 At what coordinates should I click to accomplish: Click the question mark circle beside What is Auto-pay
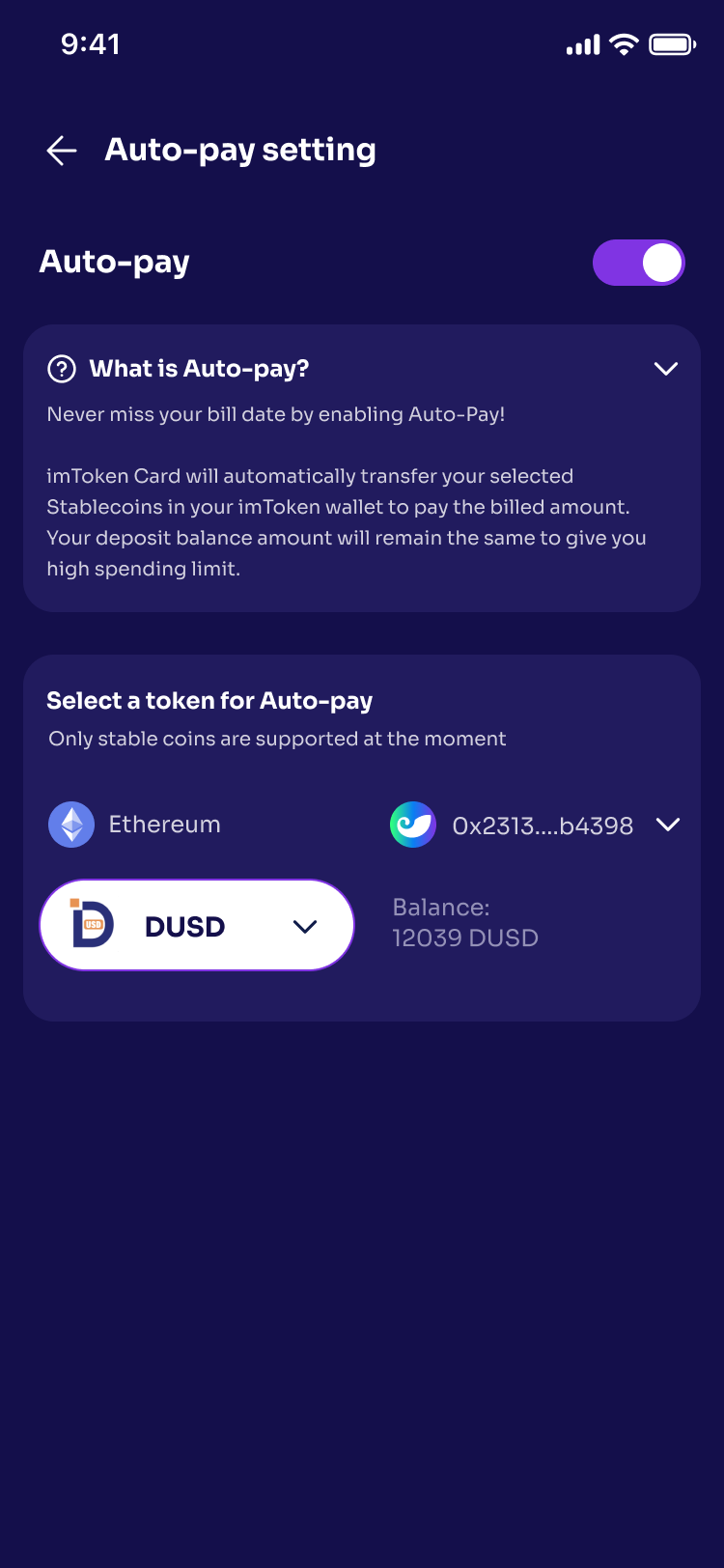61,369
